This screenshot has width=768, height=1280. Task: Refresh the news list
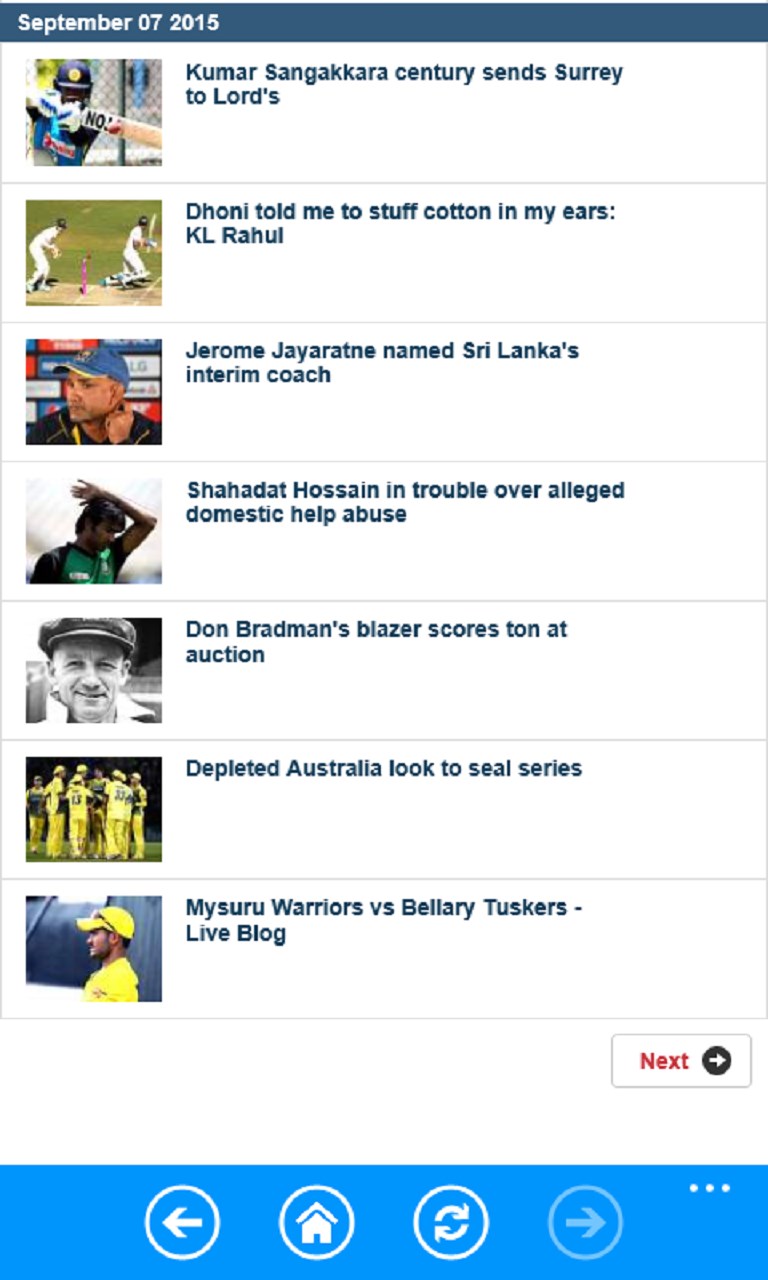(451, 1222)
